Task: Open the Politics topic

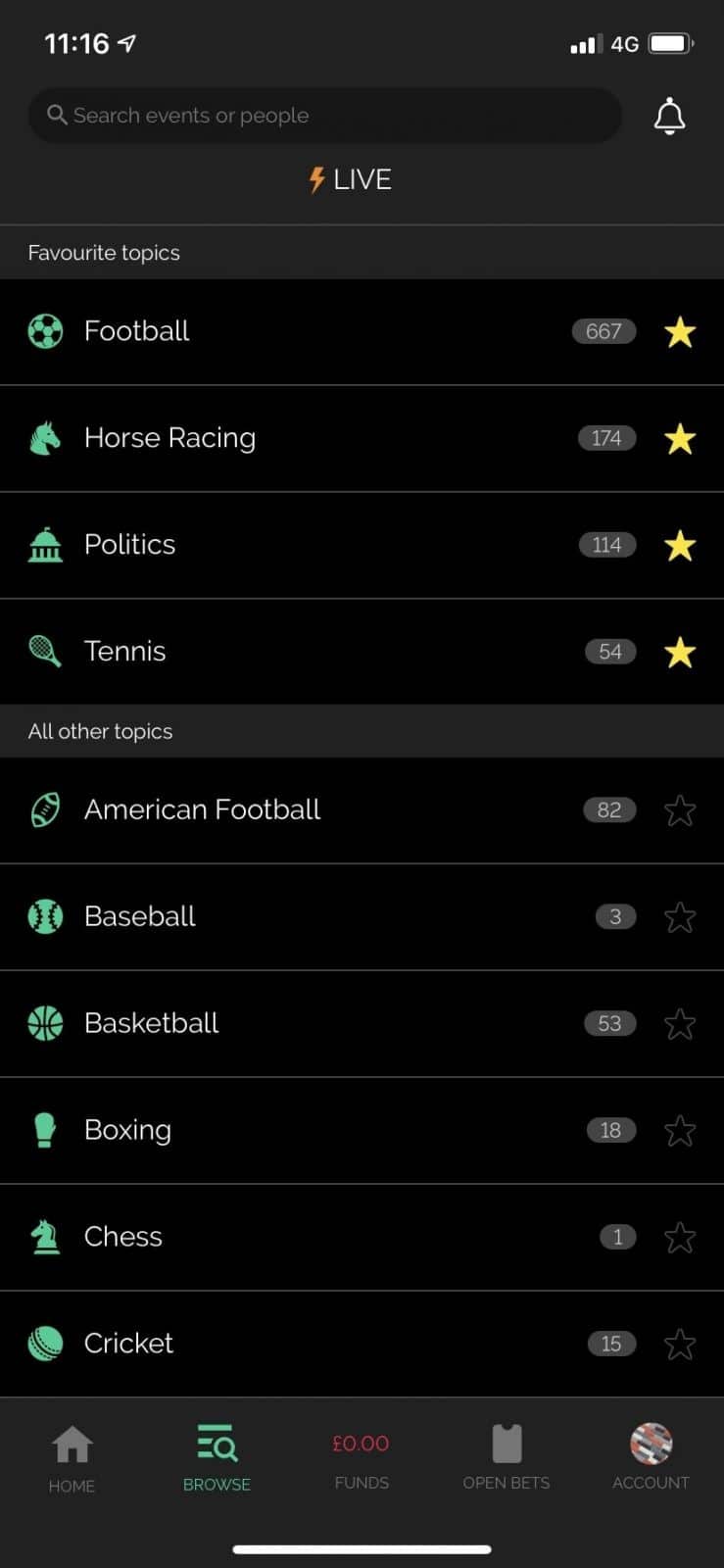Action: point(130,545)
